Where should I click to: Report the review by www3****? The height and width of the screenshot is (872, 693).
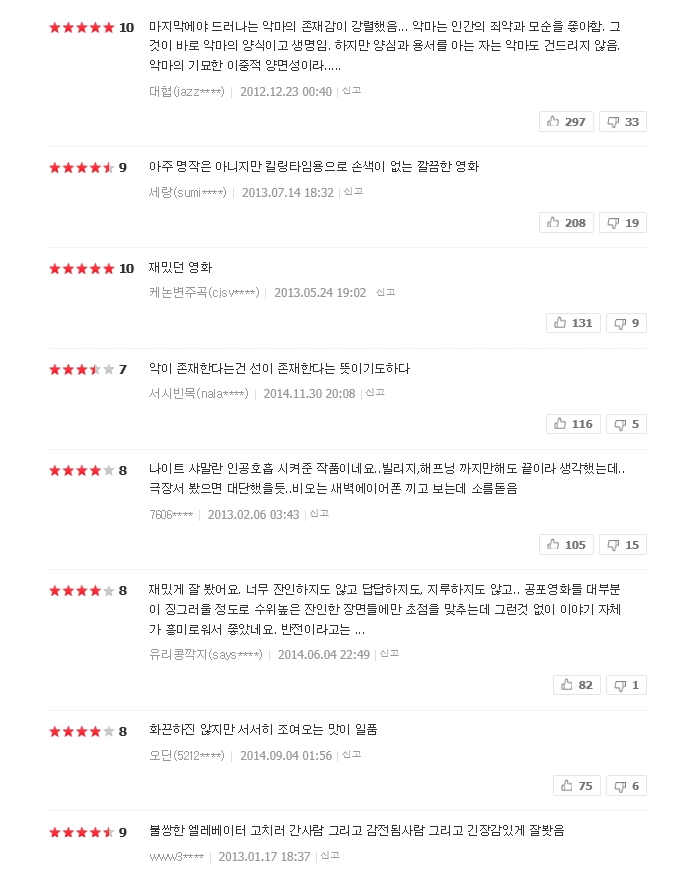(x=330, y=856)
